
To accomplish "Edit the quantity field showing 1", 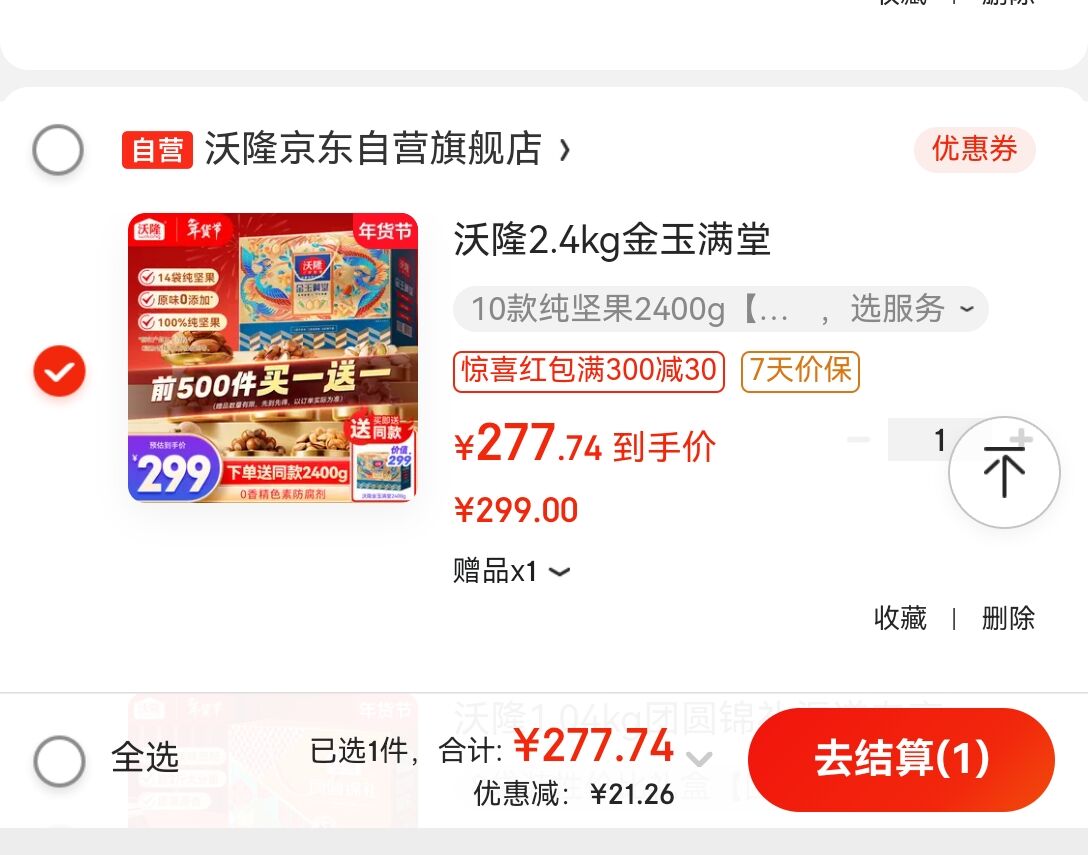I will [940, 439].
